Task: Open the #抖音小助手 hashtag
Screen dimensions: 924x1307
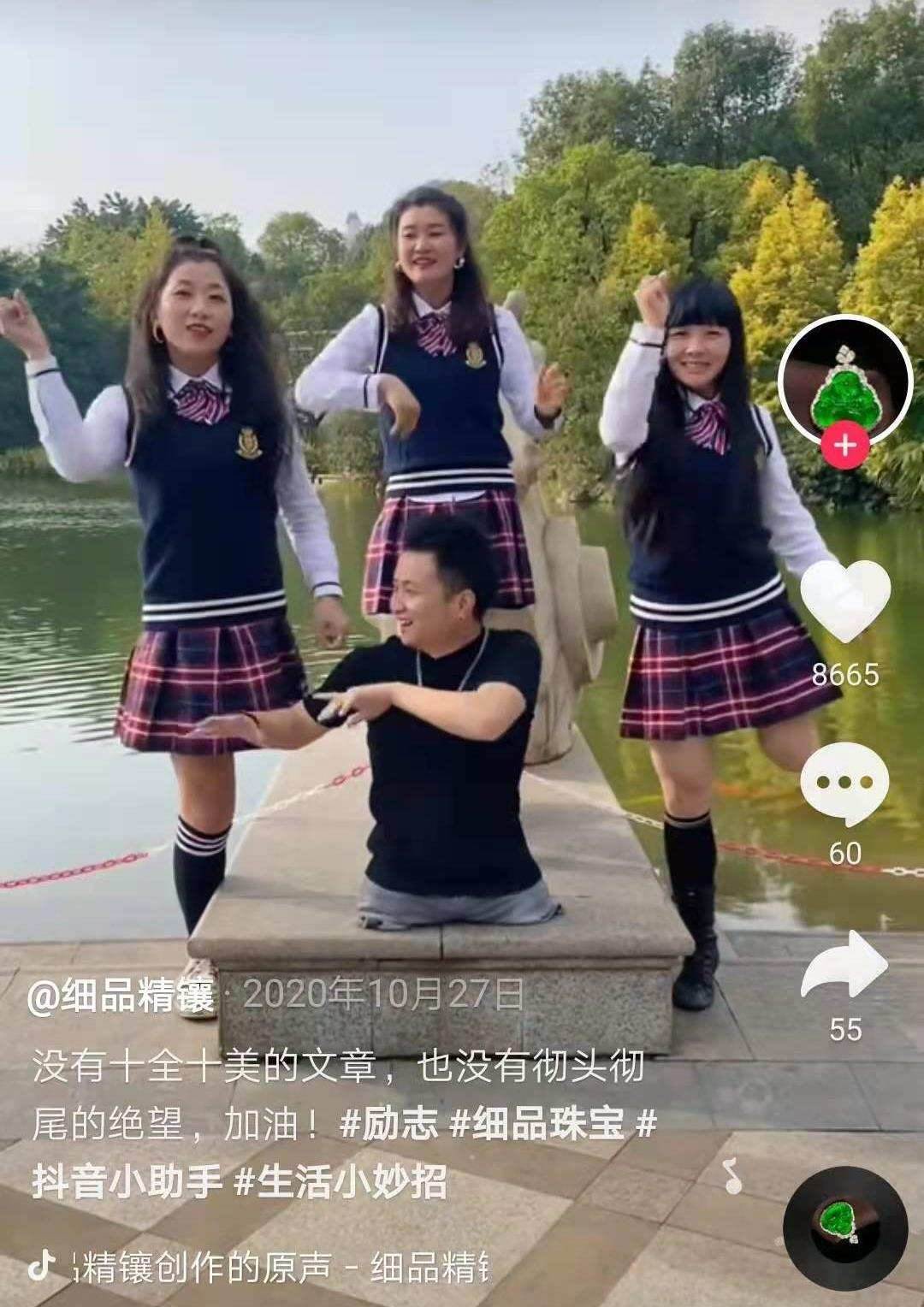Action: [127, 1183]
